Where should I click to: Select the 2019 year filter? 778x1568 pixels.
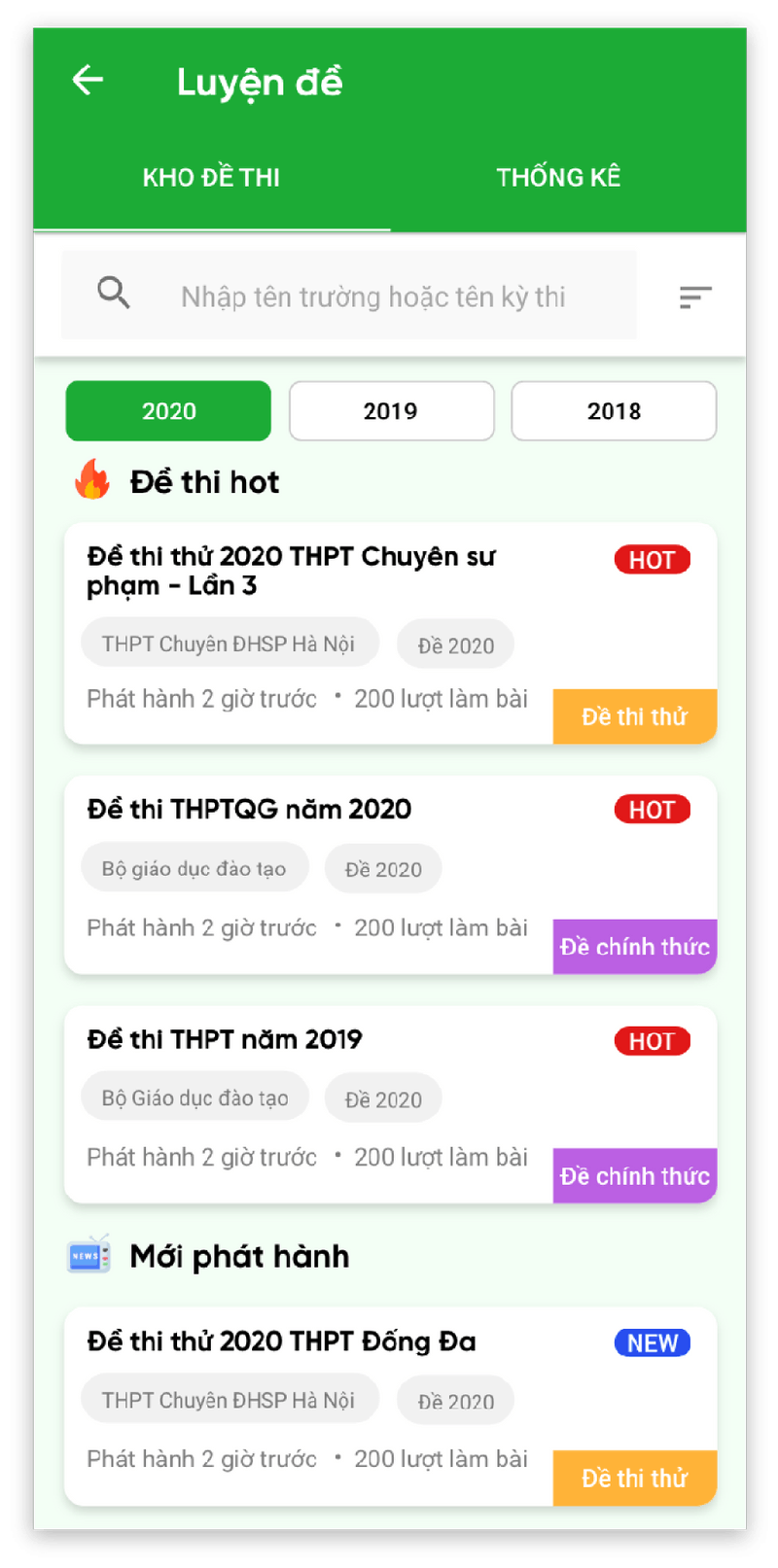[391, 410]
